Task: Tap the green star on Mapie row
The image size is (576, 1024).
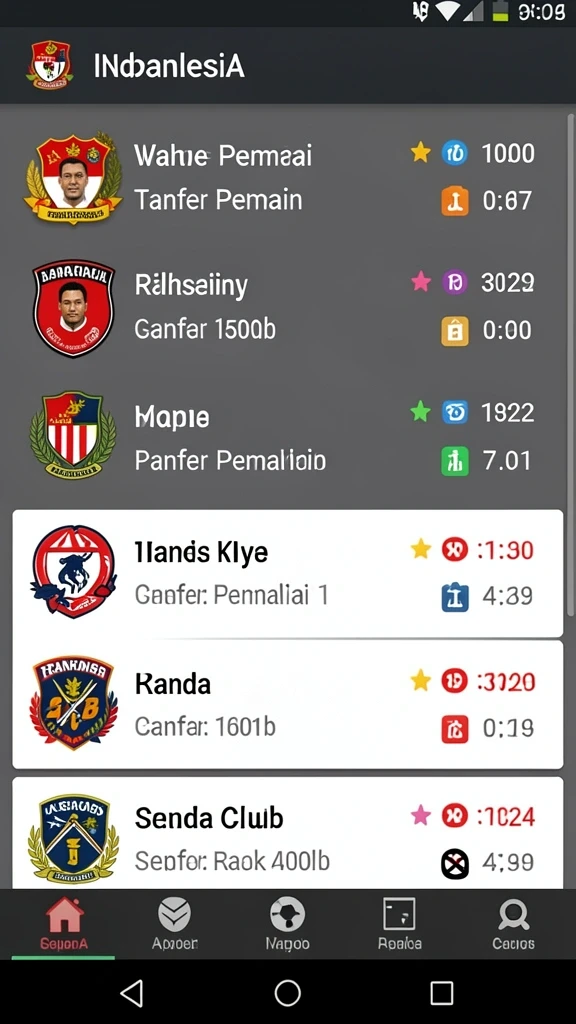Action: [421, 411]
